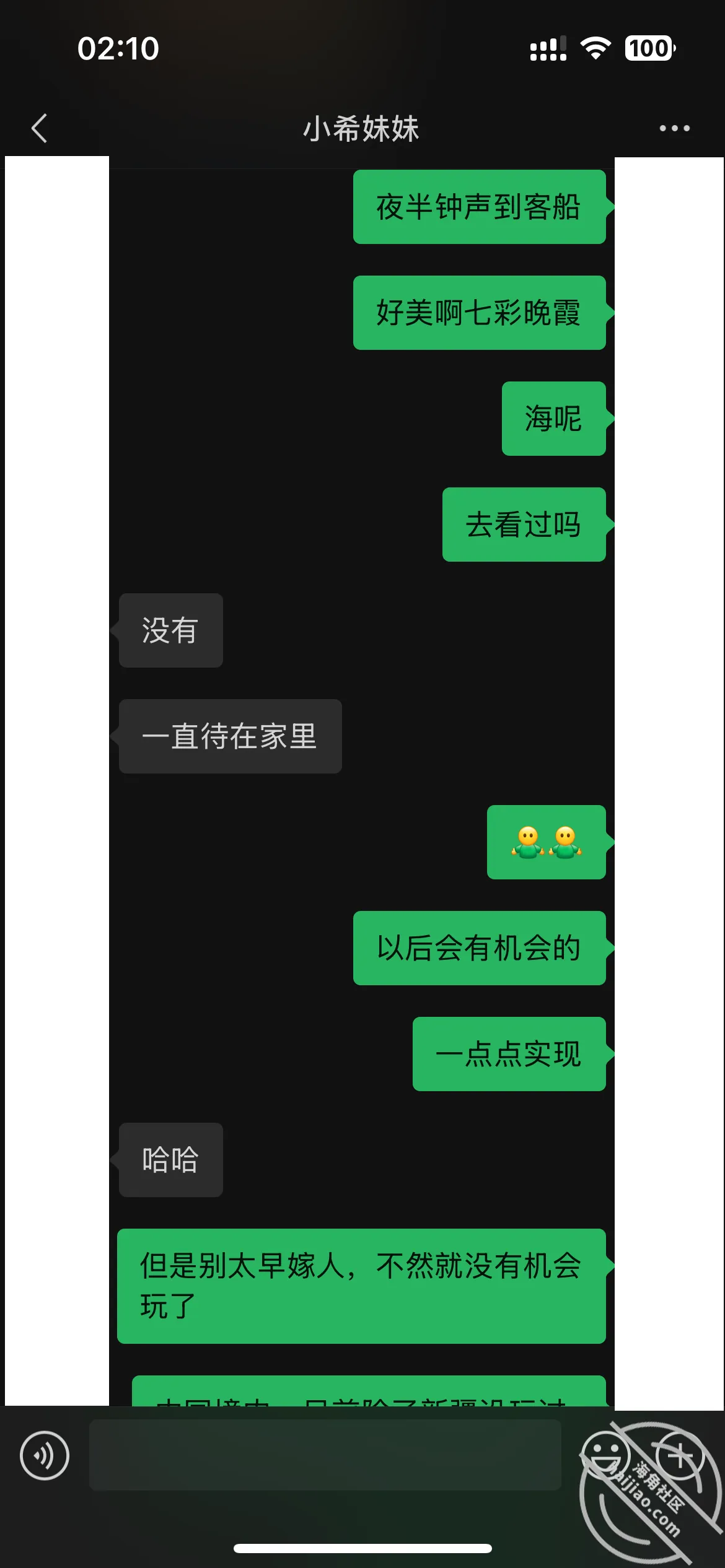Open the plus attachments menu
This screenshot has height=1568, width=725.
tap(680, 1455)
